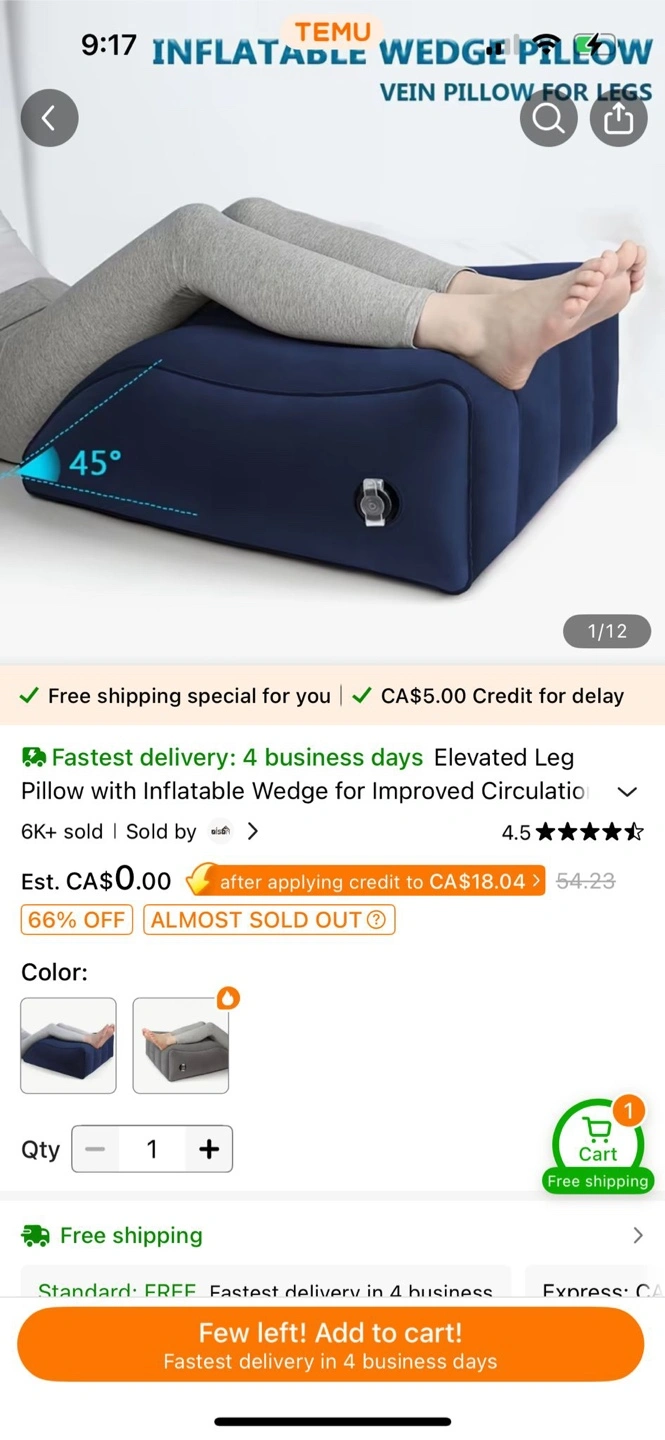Tap the ALMOST SOLD OUT info badge

(269, 920)
